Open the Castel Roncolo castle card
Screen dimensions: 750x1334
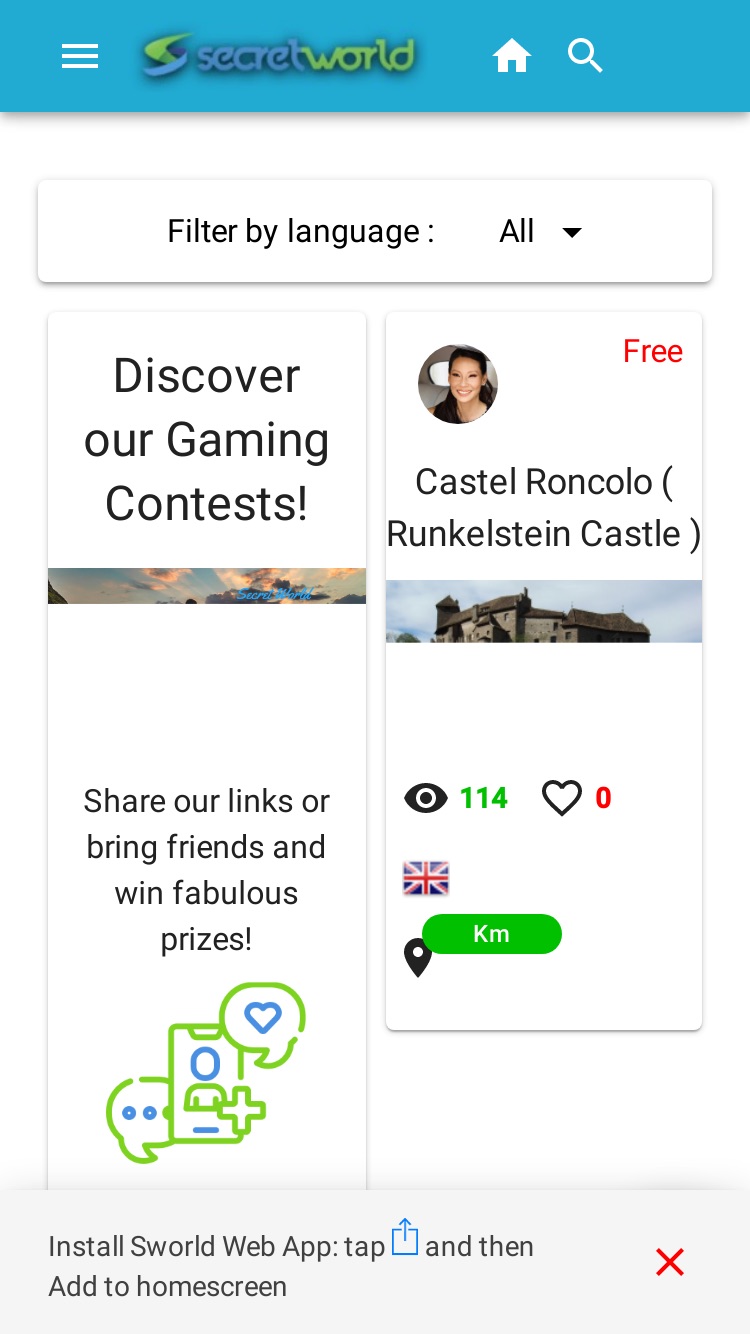(x=544, y=671)
